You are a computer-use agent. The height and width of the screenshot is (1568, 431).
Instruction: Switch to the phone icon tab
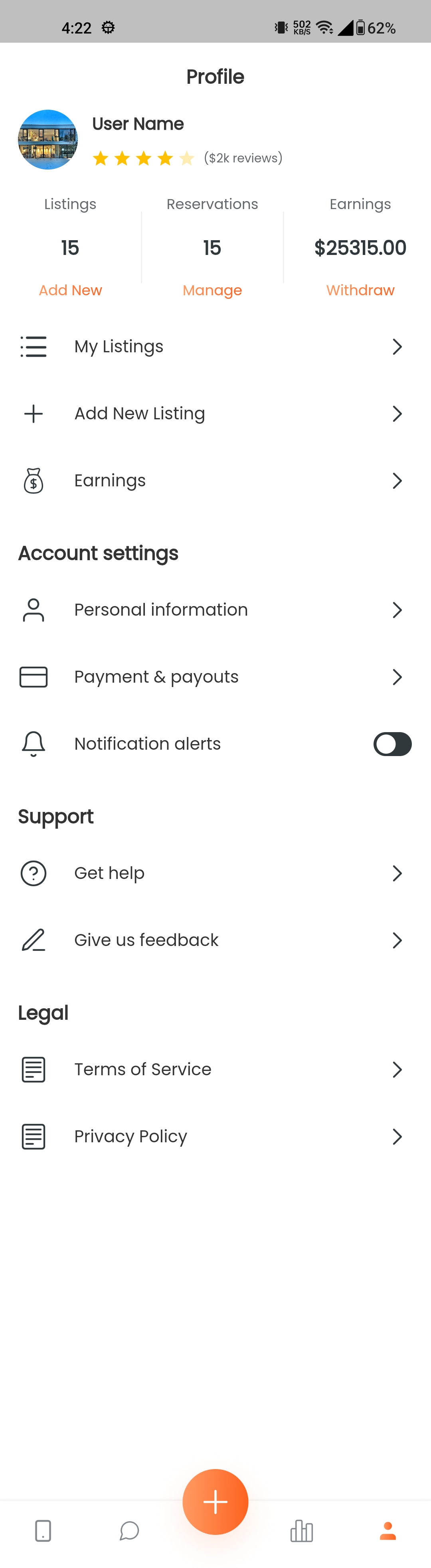pos(43,1531)
